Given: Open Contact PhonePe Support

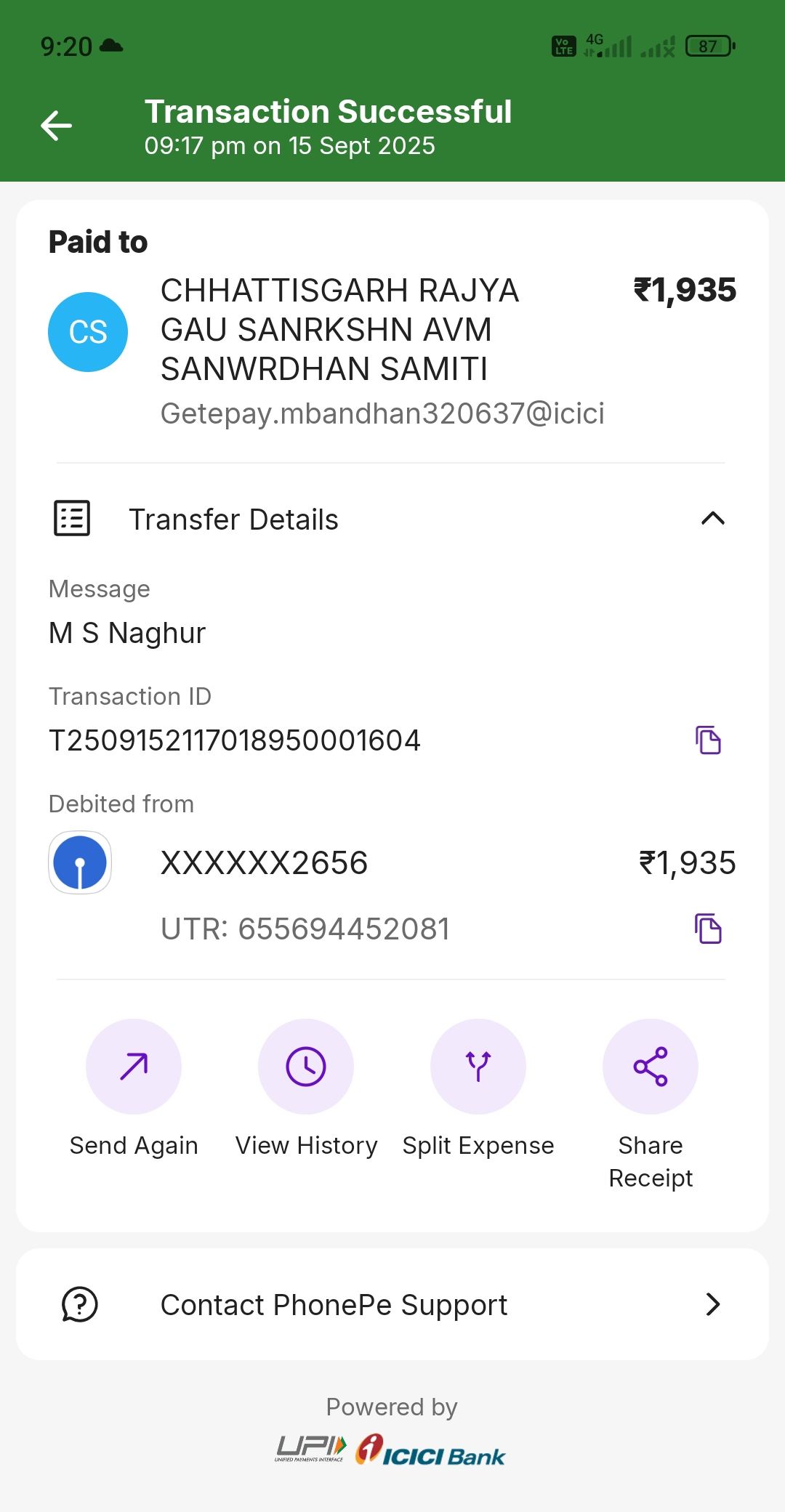Looking at the screenshot, I should (392, 1305).
